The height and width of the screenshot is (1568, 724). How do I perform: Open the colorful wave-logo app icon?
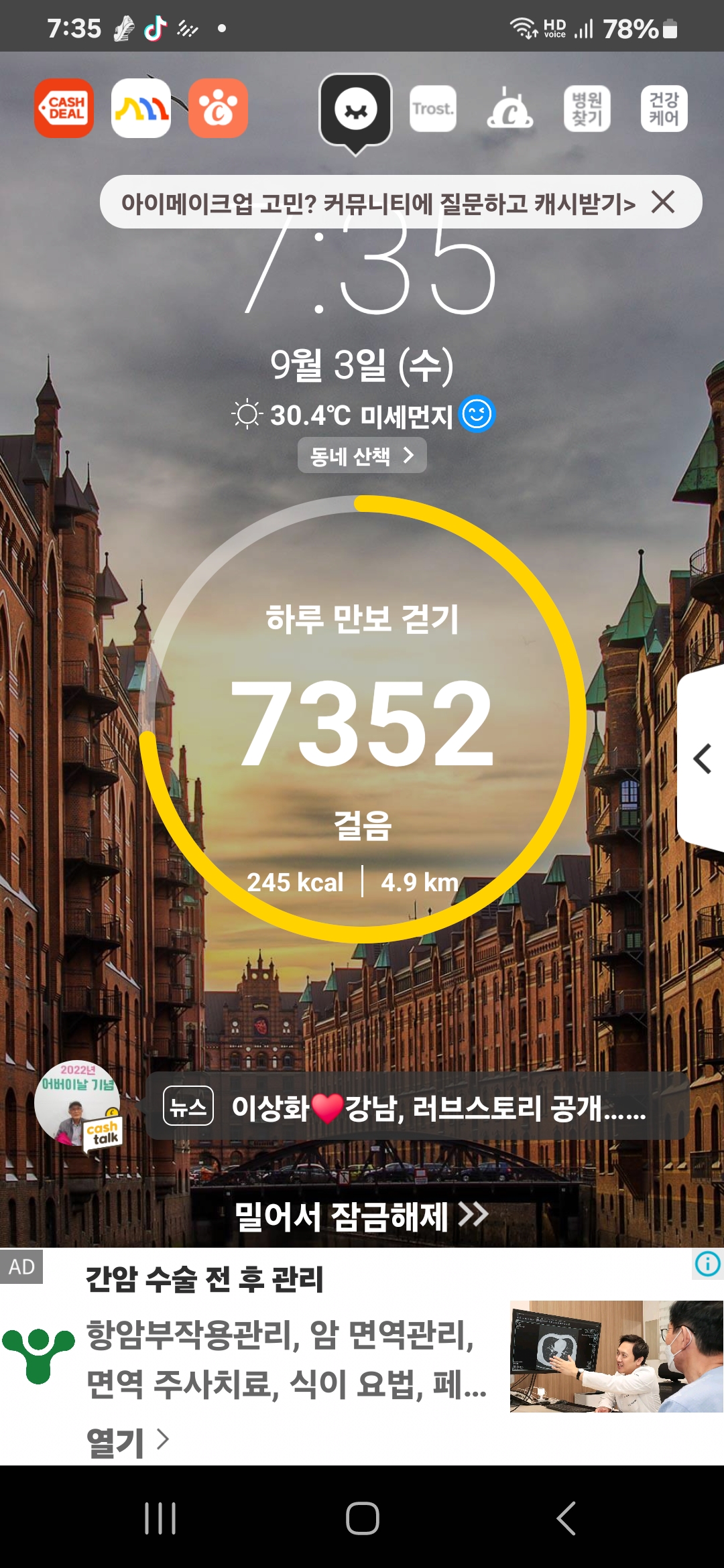(141, 108)
